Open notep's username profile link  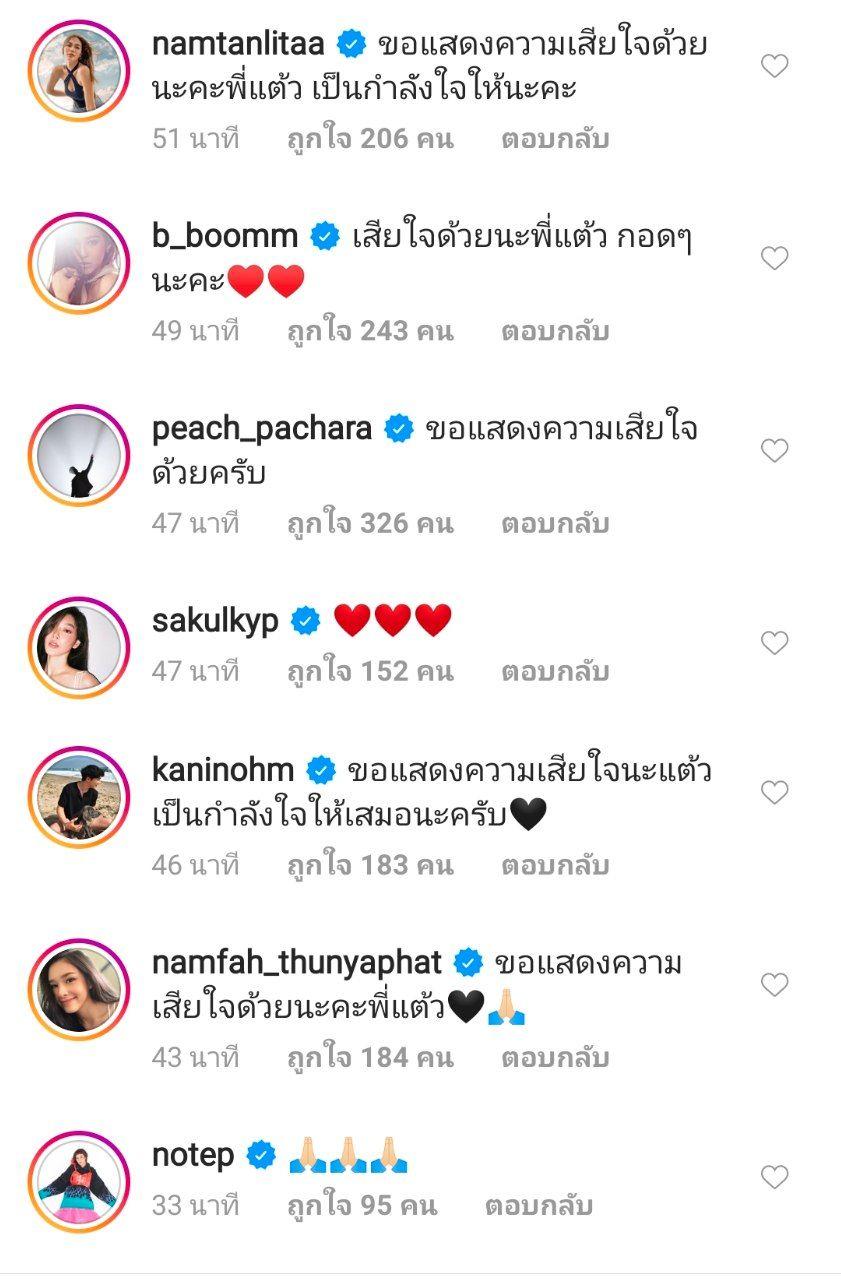click(193, 1156)
